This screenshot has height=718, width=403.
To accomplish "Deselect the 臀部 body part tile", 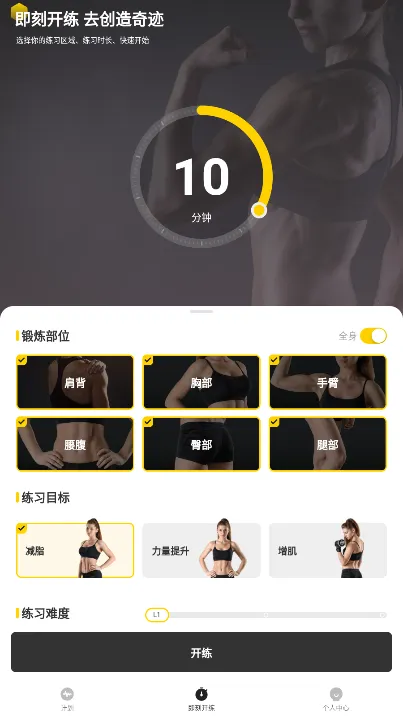I will coord(202,444).
